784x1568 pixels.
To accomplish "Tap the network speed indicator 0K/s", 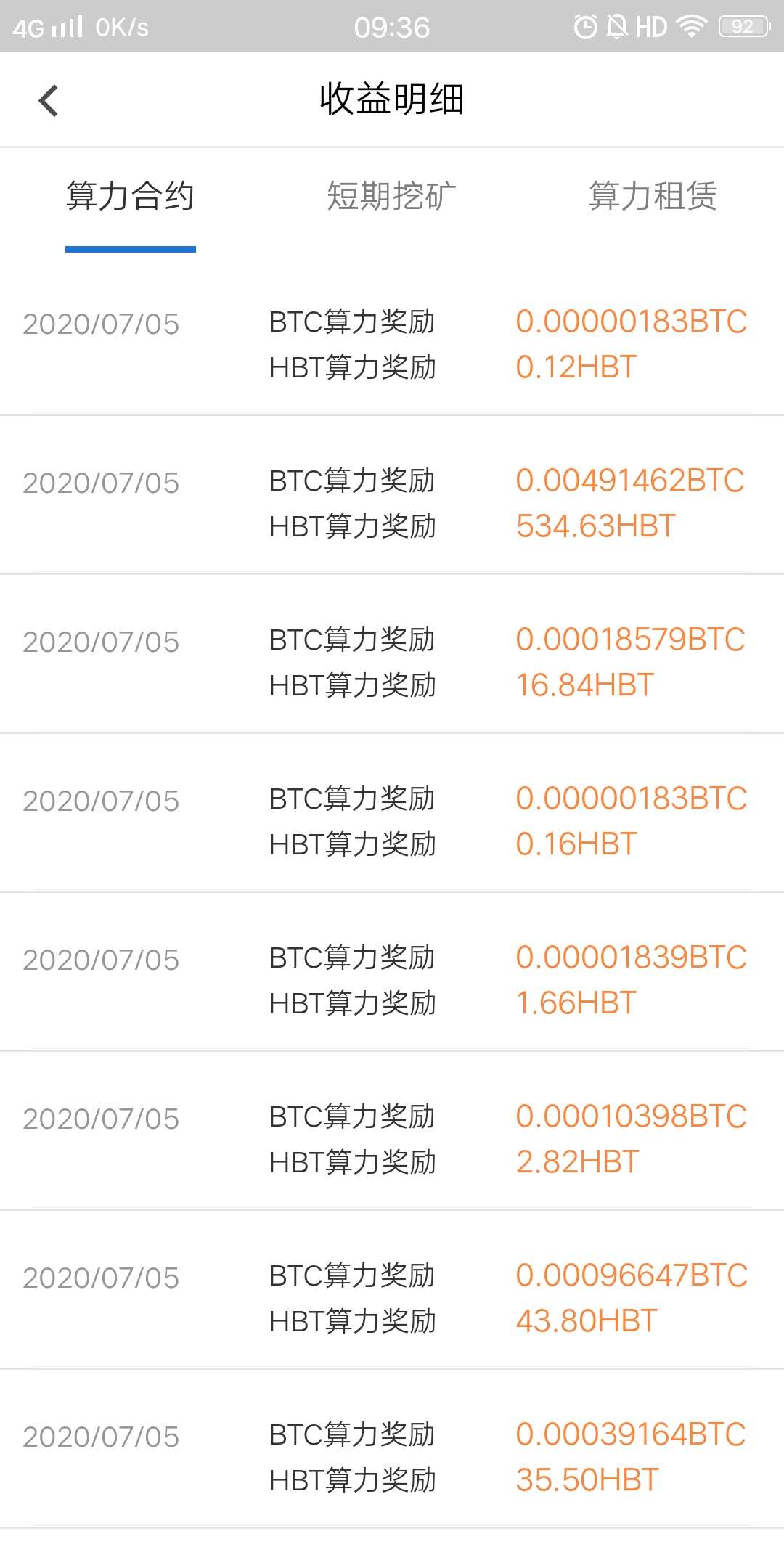I will (123, 26).
